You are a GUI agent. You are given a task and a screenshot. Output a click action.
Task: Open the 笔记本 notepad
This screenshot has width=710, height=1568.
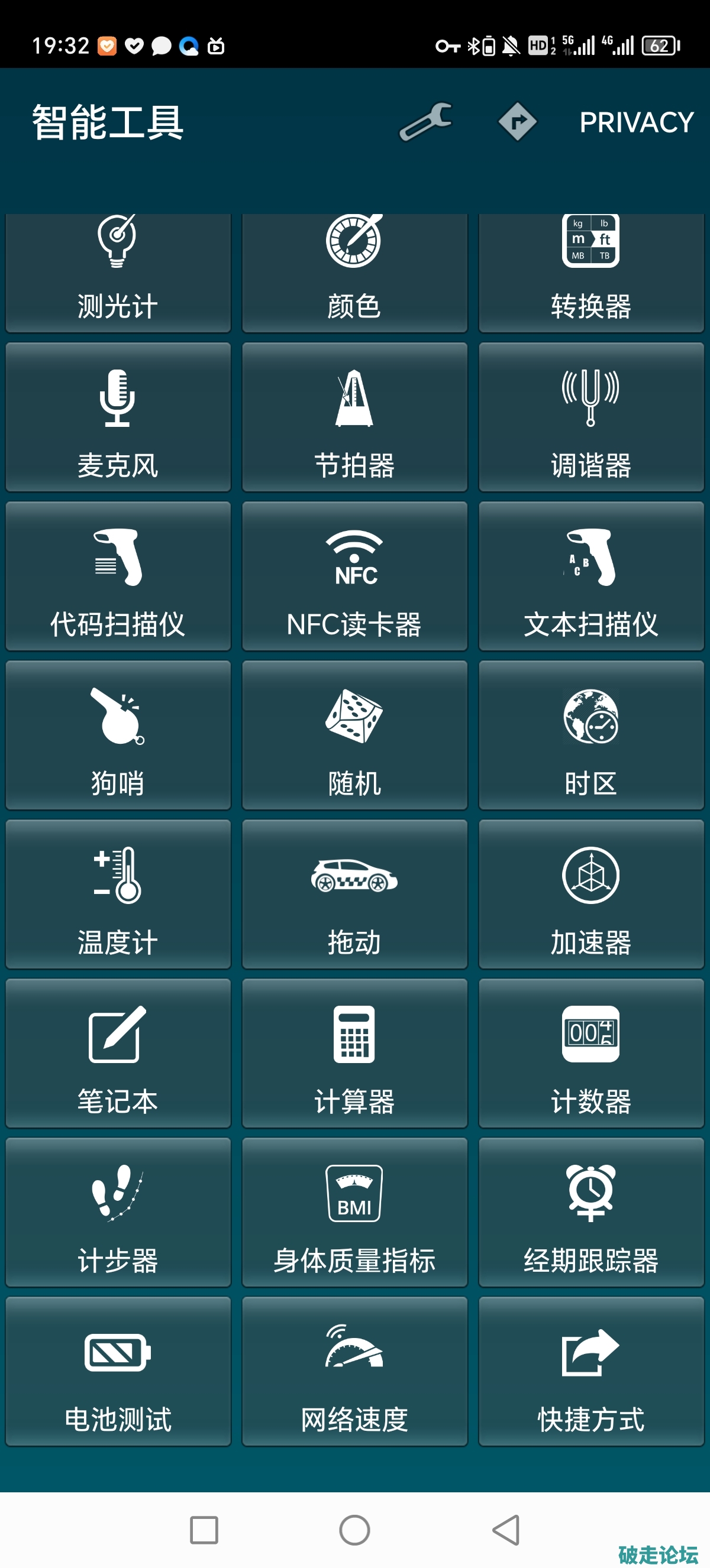118,1053
